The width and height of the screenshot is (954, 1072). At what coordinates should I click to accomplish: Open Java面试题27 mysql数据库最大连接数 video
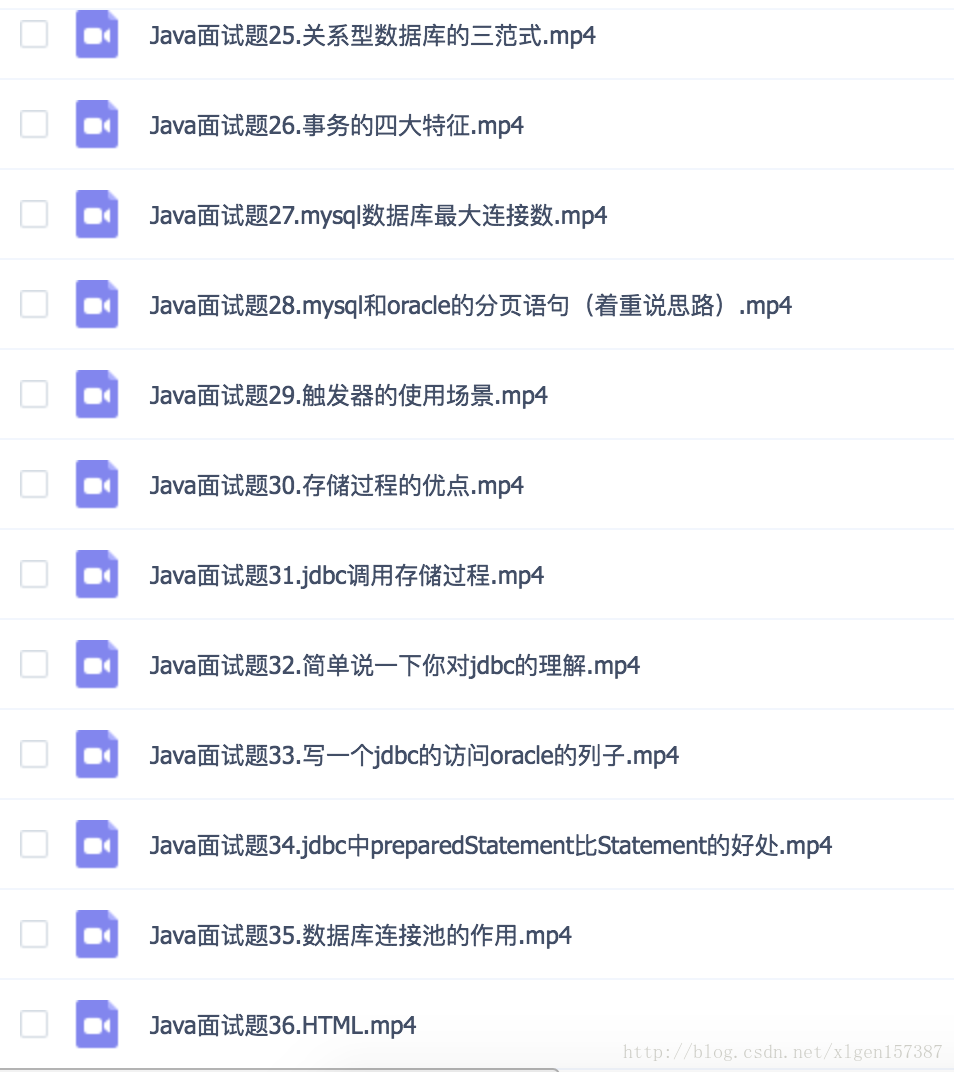click(x=378, y=215)
